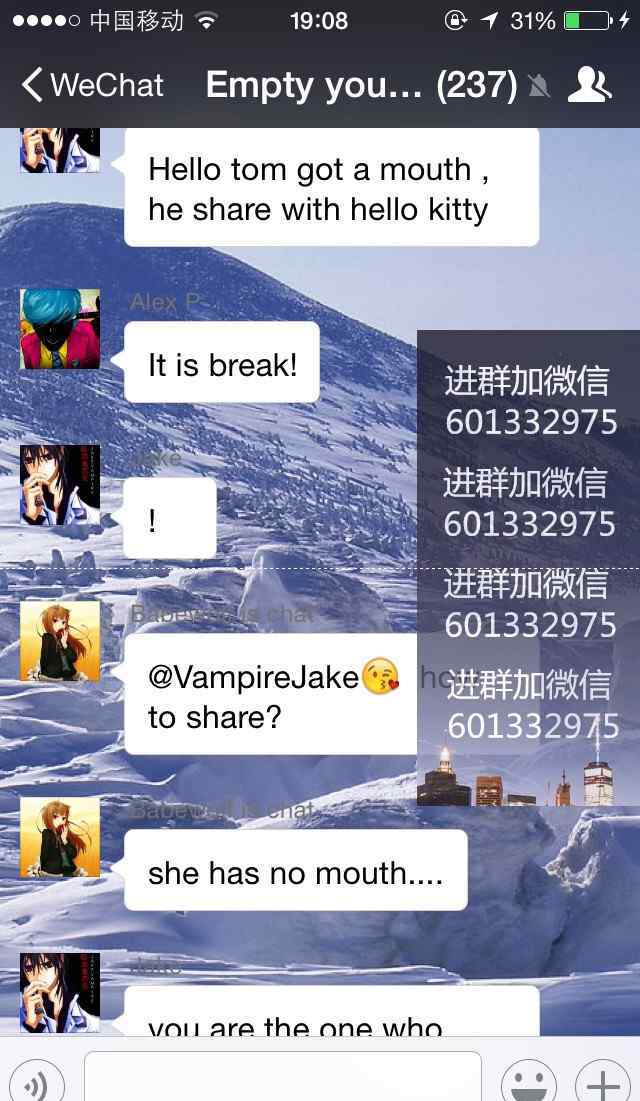Viewport: 640px width, 1101px height.
Task: Open the emoji sticker panel
Action: [528, 1080]
